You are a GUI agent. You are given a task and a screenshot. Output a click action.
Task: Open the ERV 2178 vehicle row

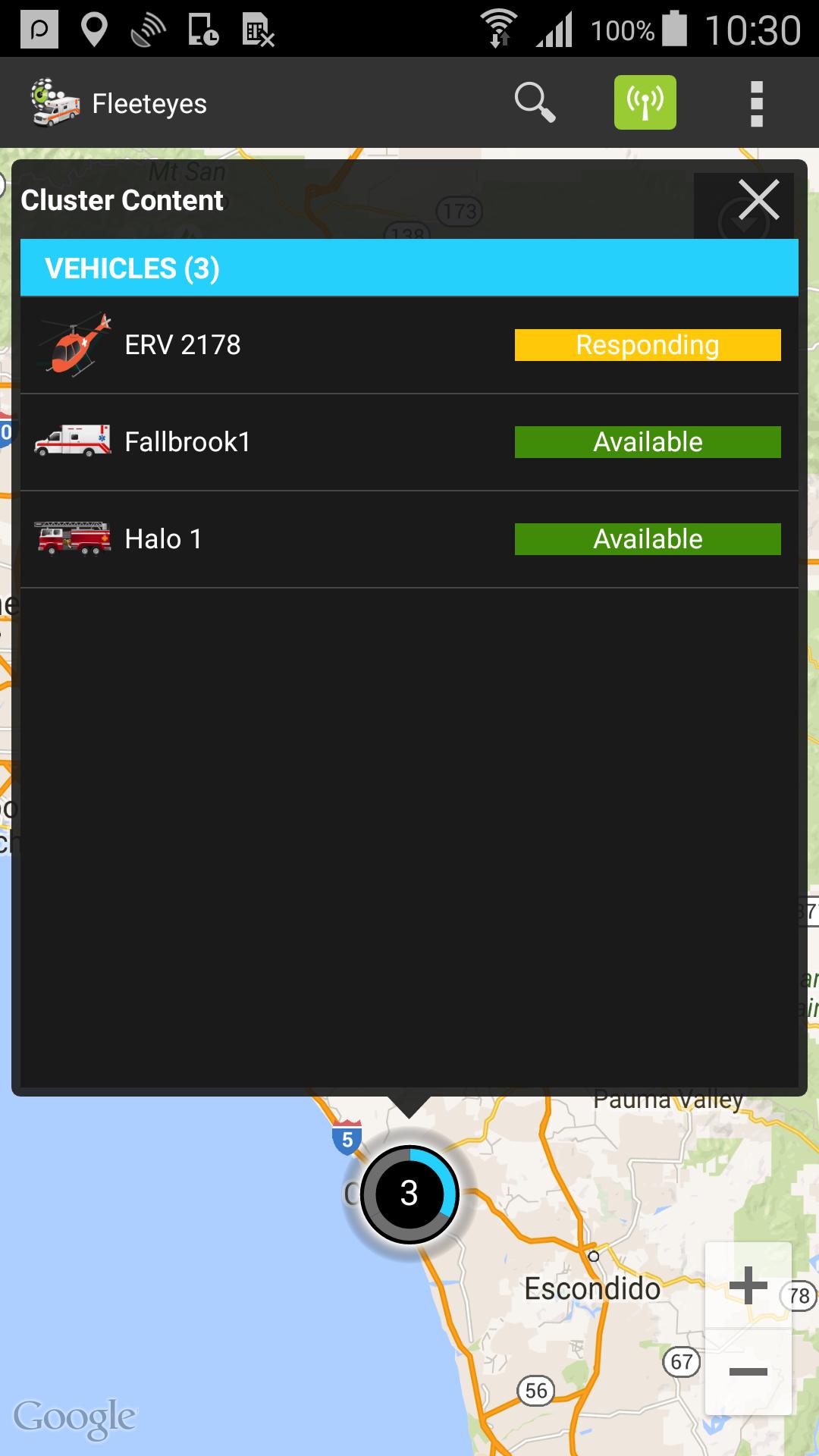409,345
